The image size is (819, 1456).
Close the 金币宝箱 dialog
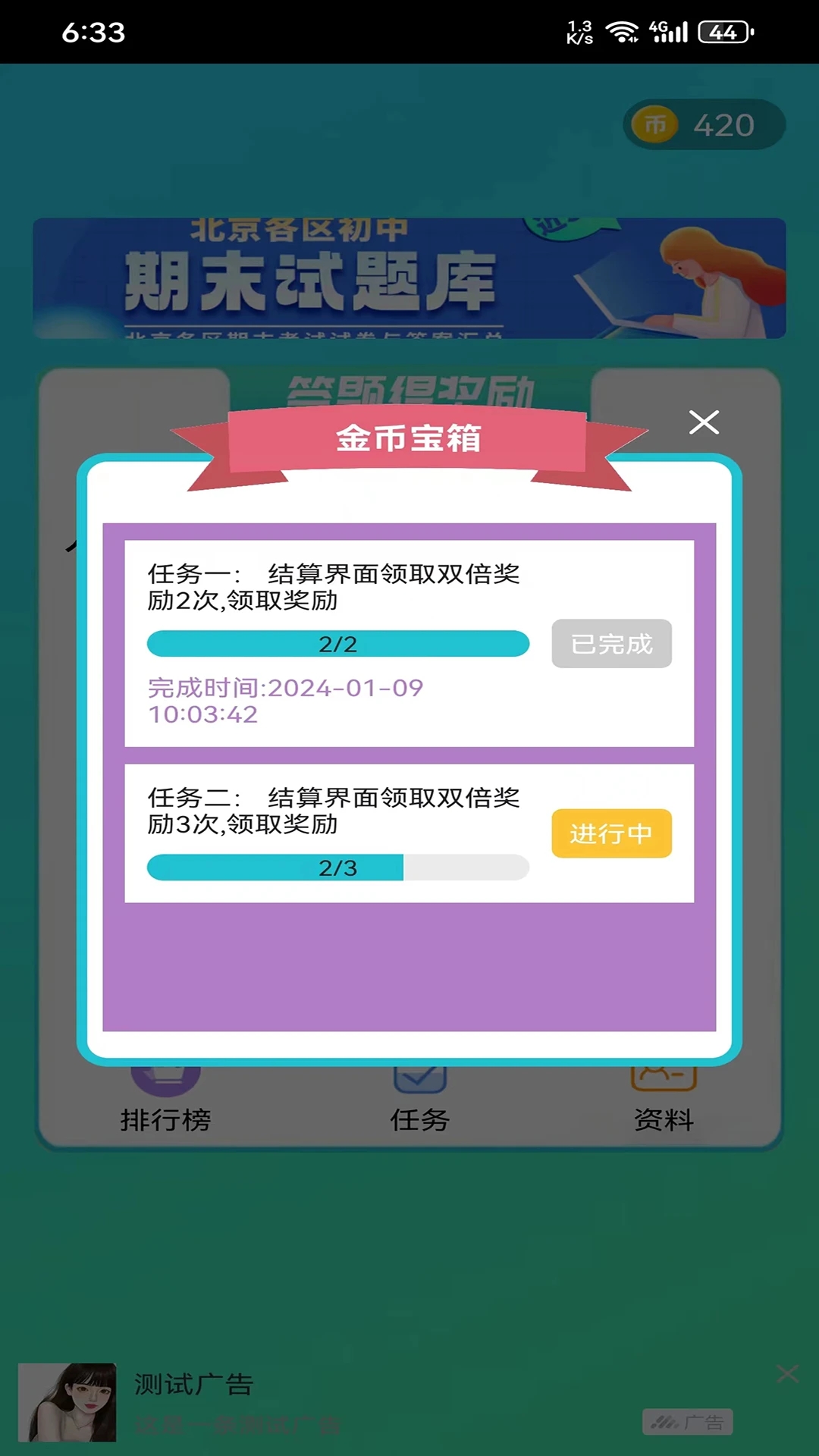click(x=704, y=422)
